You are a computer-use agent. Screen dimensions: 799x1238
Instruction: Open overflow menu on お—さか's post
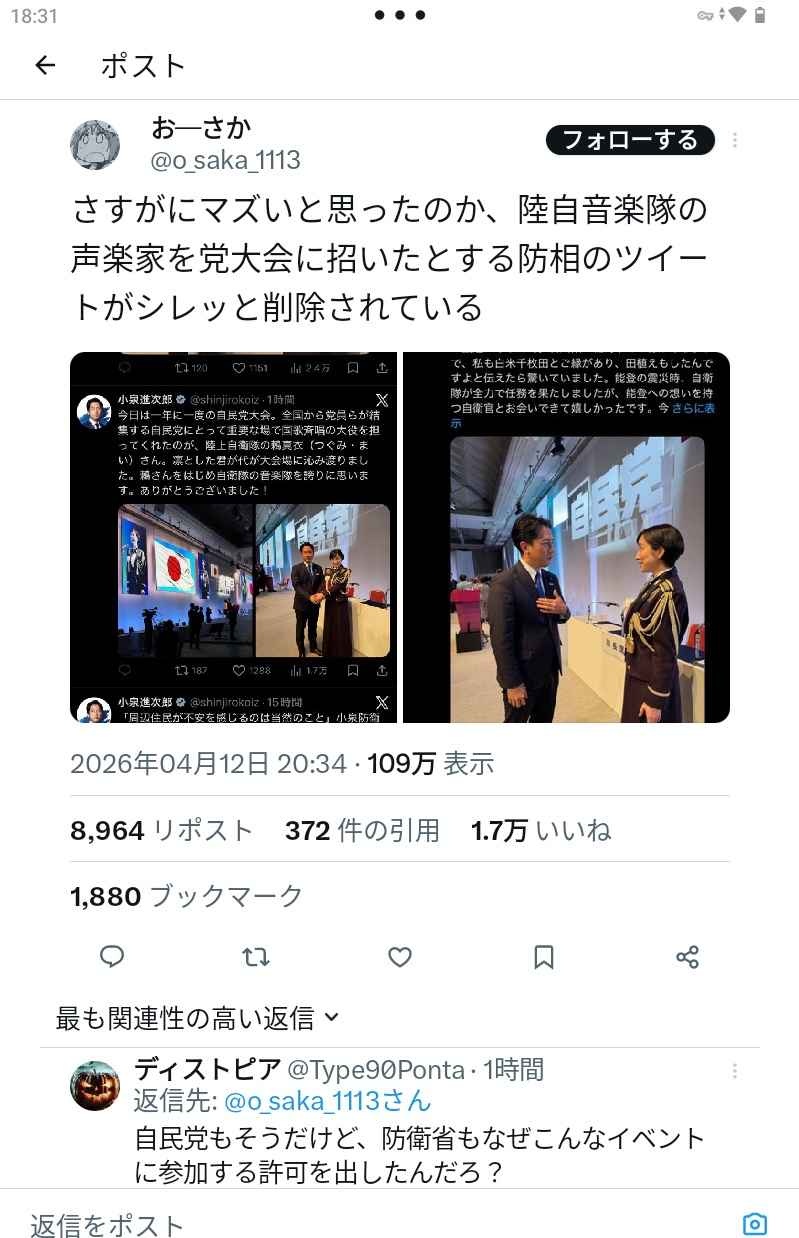(735, 140)
